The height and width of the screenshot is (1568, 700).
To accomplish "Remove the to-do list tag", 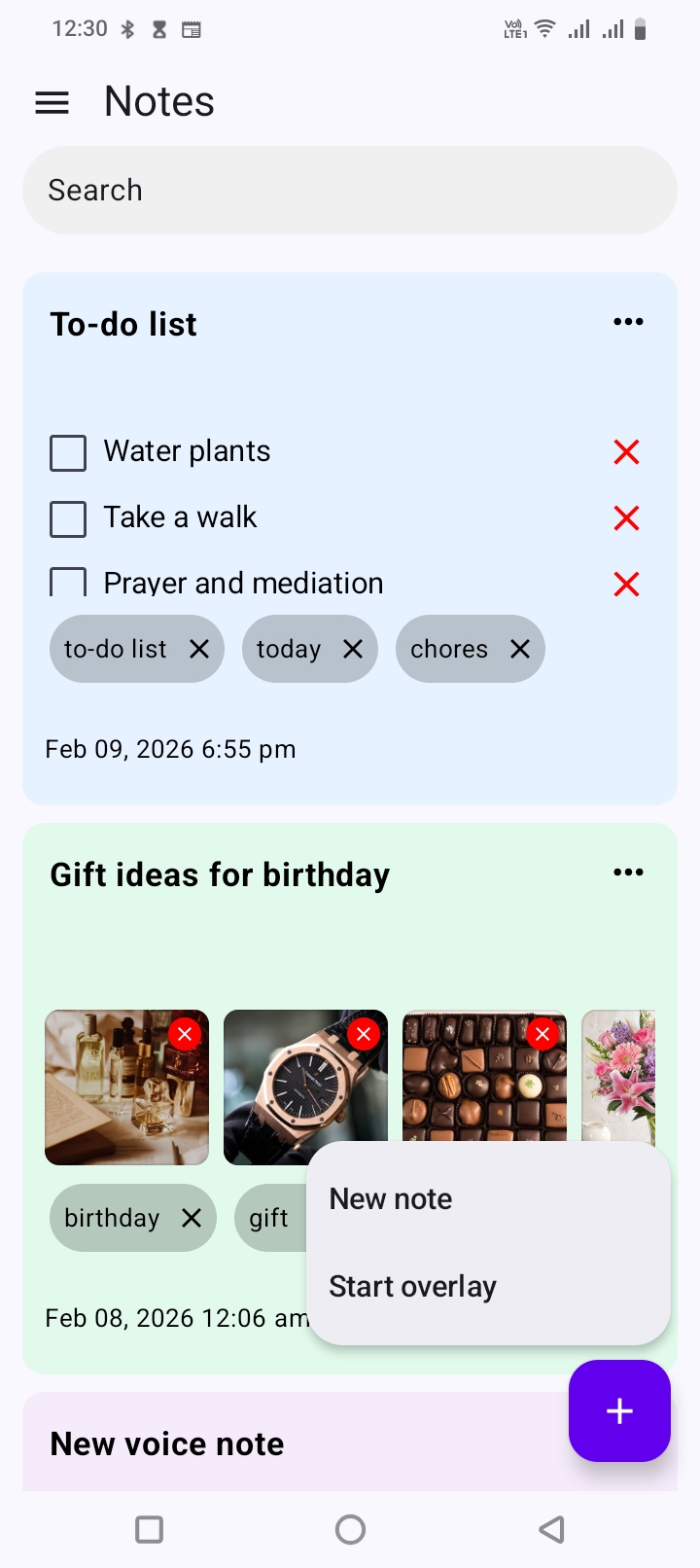I will [199, 649].
